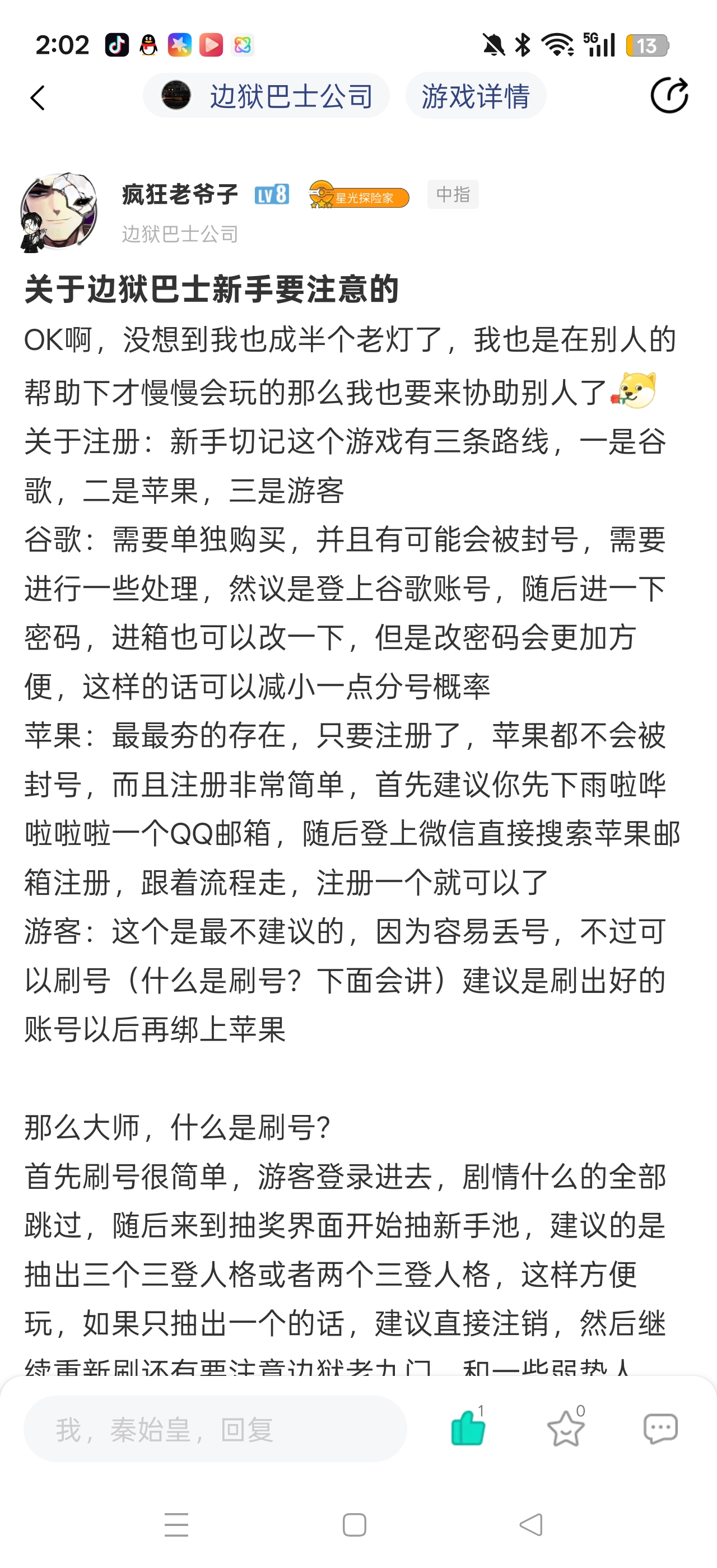Tap the 我，秦始皇，回复 reply field
This screenshot has height=1568, width=717.
(x=215, y=1429)
